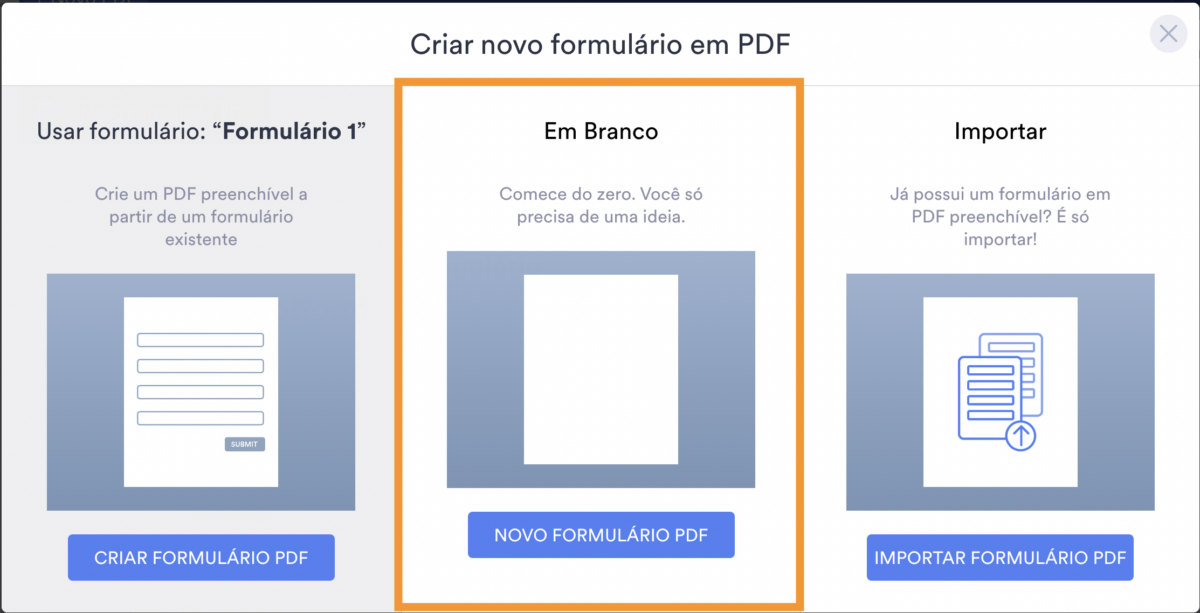Close the new PDF form dialog

pyautogui.click(x=1168, y=34)
